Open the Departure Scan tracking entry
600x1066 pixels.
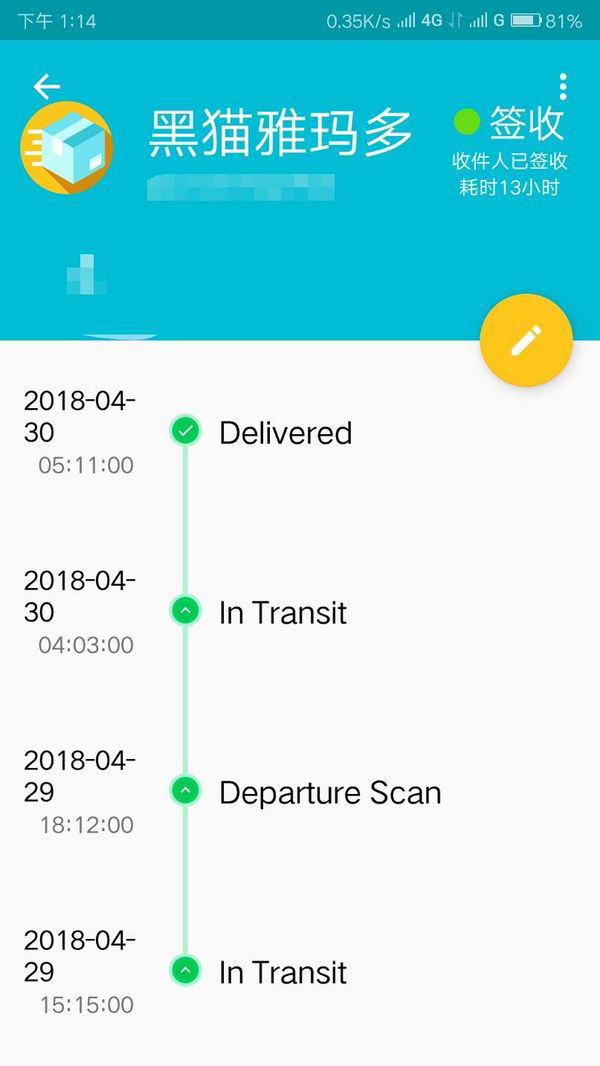(x=300, y=792)
